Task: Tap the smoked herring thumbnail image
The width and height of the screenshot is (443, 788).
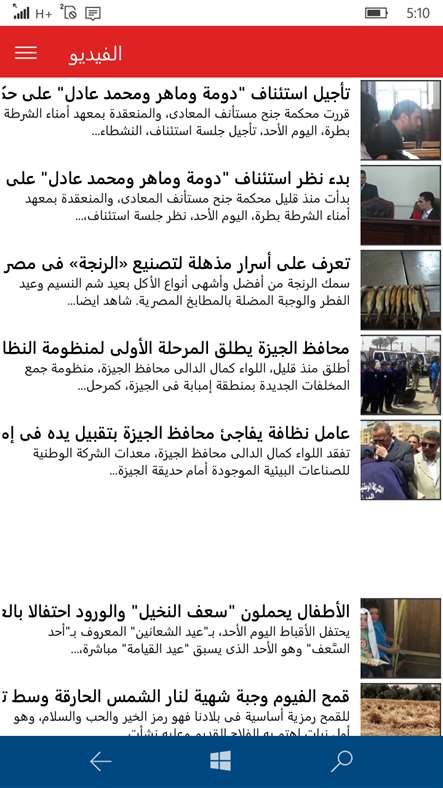Action: tap(400, 290)
